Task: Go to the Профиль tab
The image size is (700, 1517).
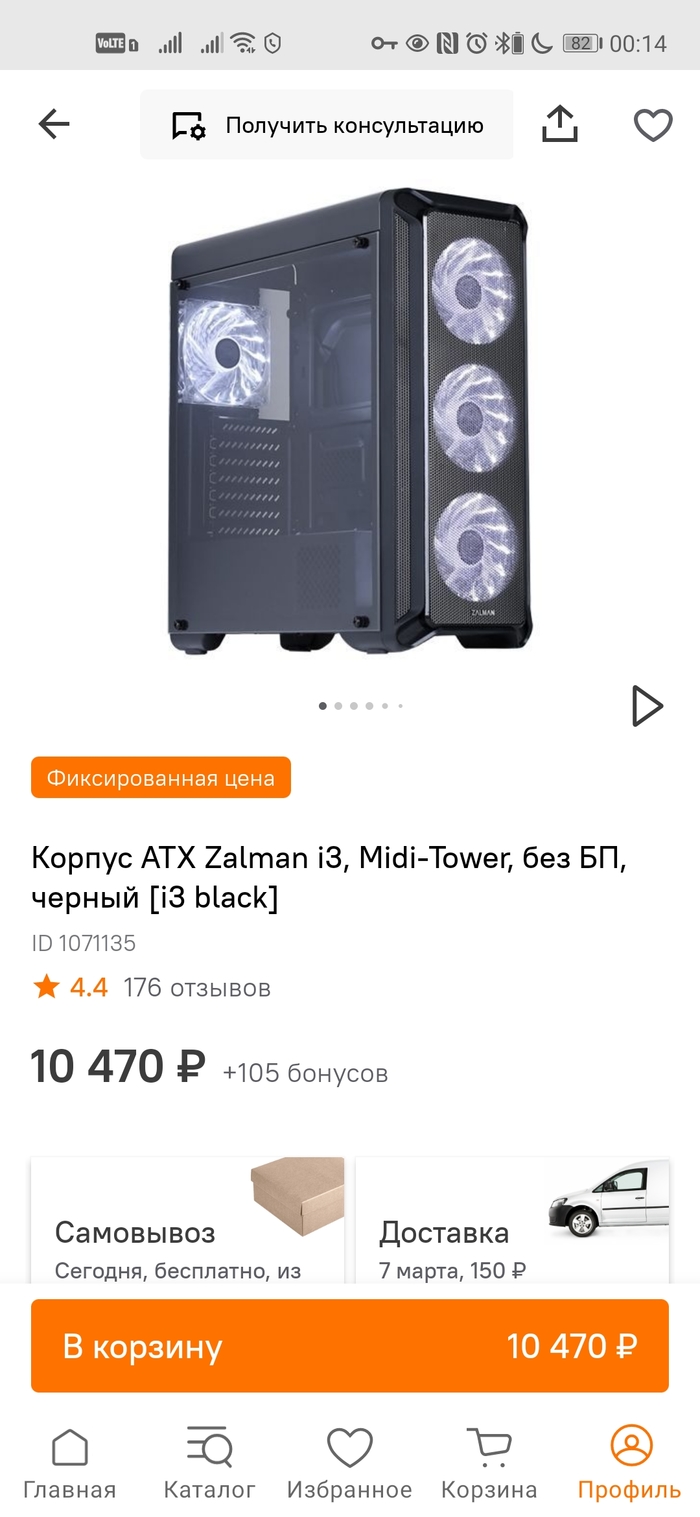Action: tap(630, 1463)
